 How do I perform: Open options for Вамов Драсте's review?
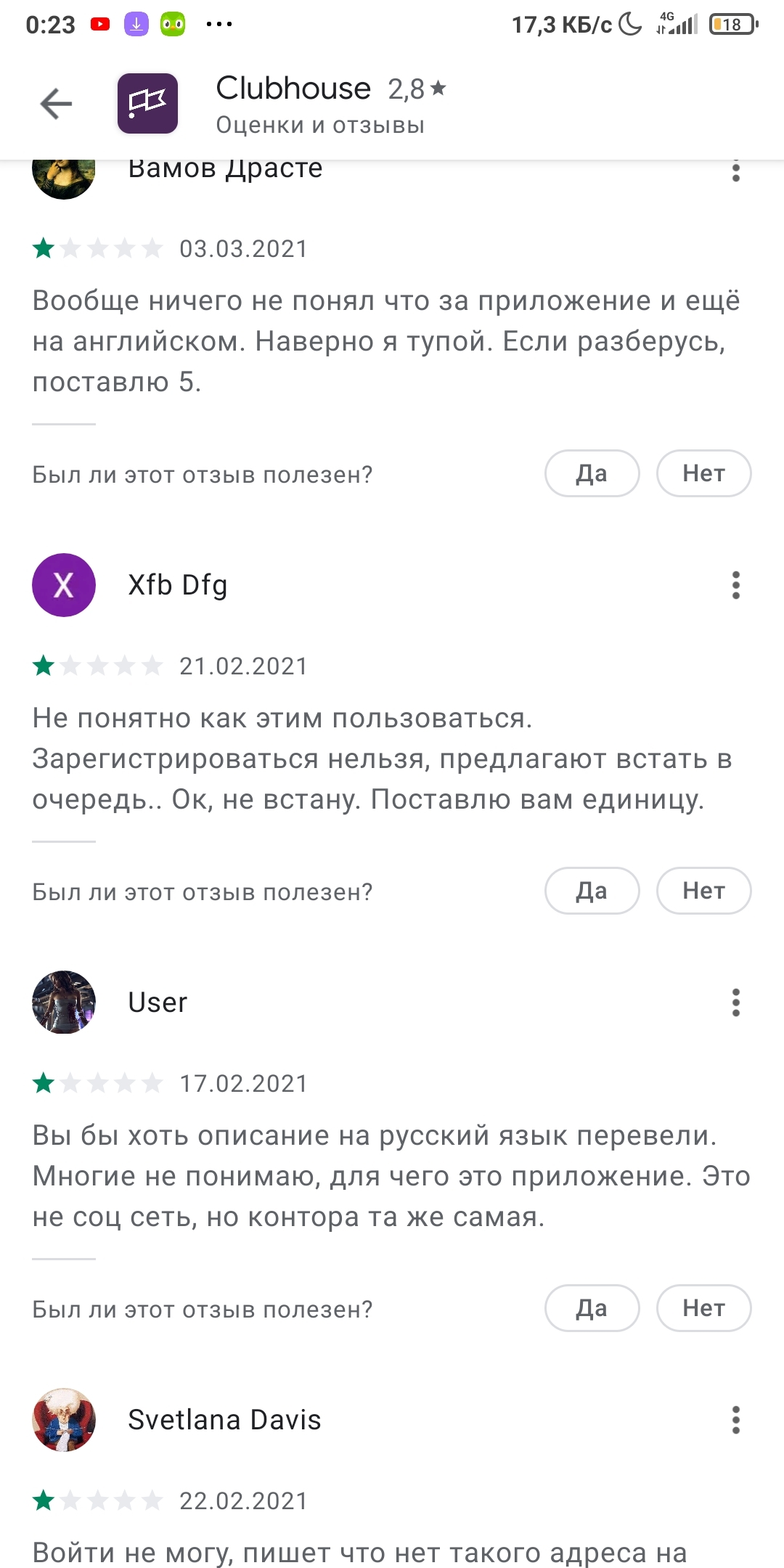735,171
